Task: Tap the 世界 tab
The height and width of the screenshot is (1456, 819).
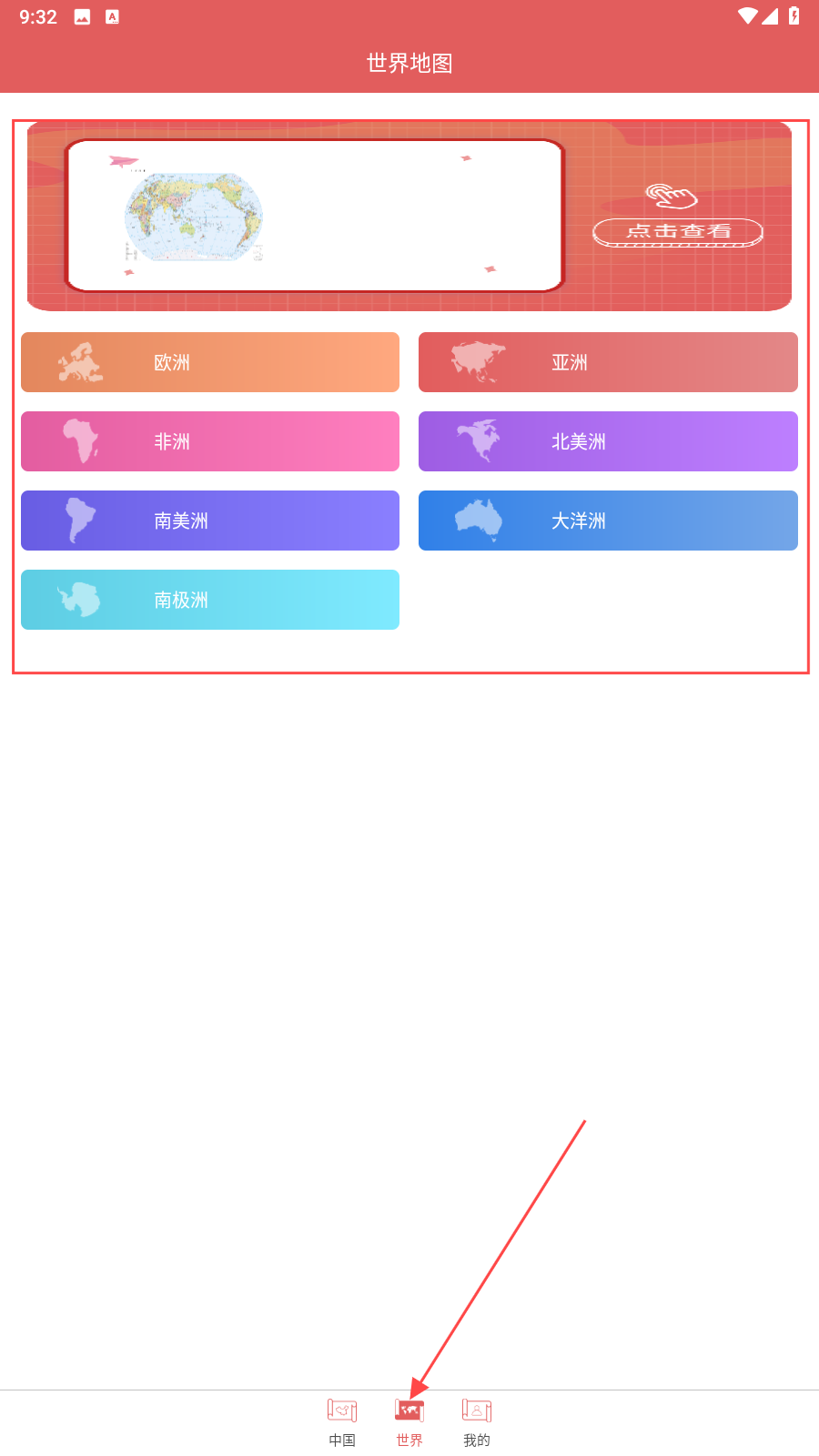Action: click(409, 1422)
